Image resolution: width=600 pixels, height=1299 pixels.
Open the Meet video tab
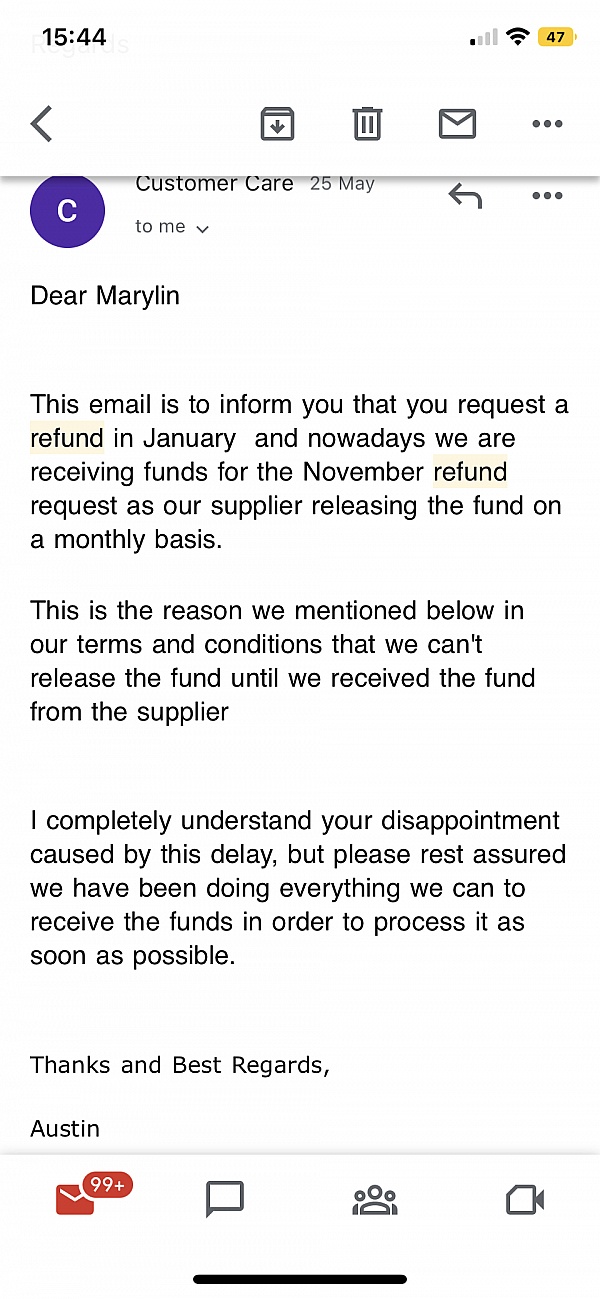[525, 1199]
